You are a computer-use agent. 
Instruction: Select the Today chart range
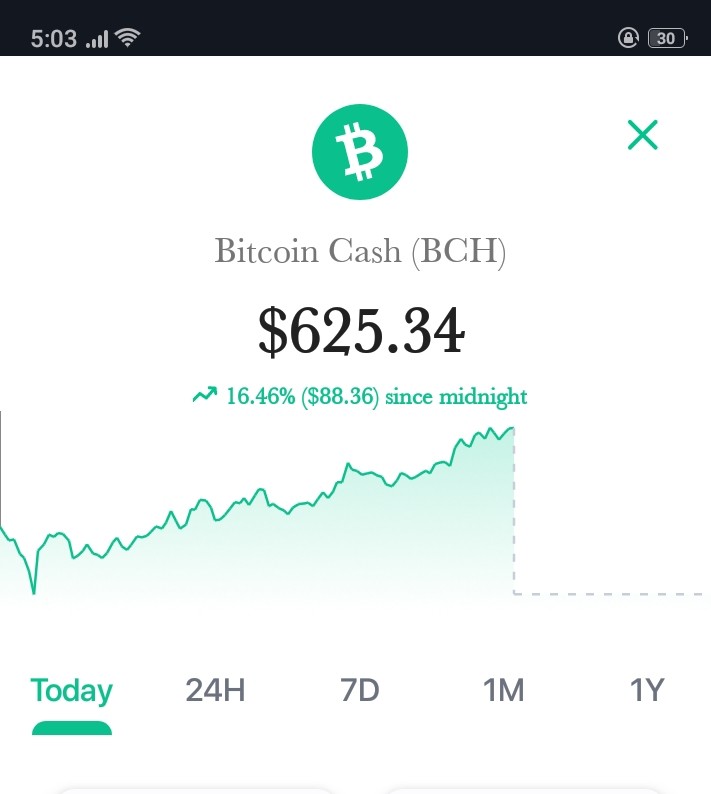click(71, 692)
